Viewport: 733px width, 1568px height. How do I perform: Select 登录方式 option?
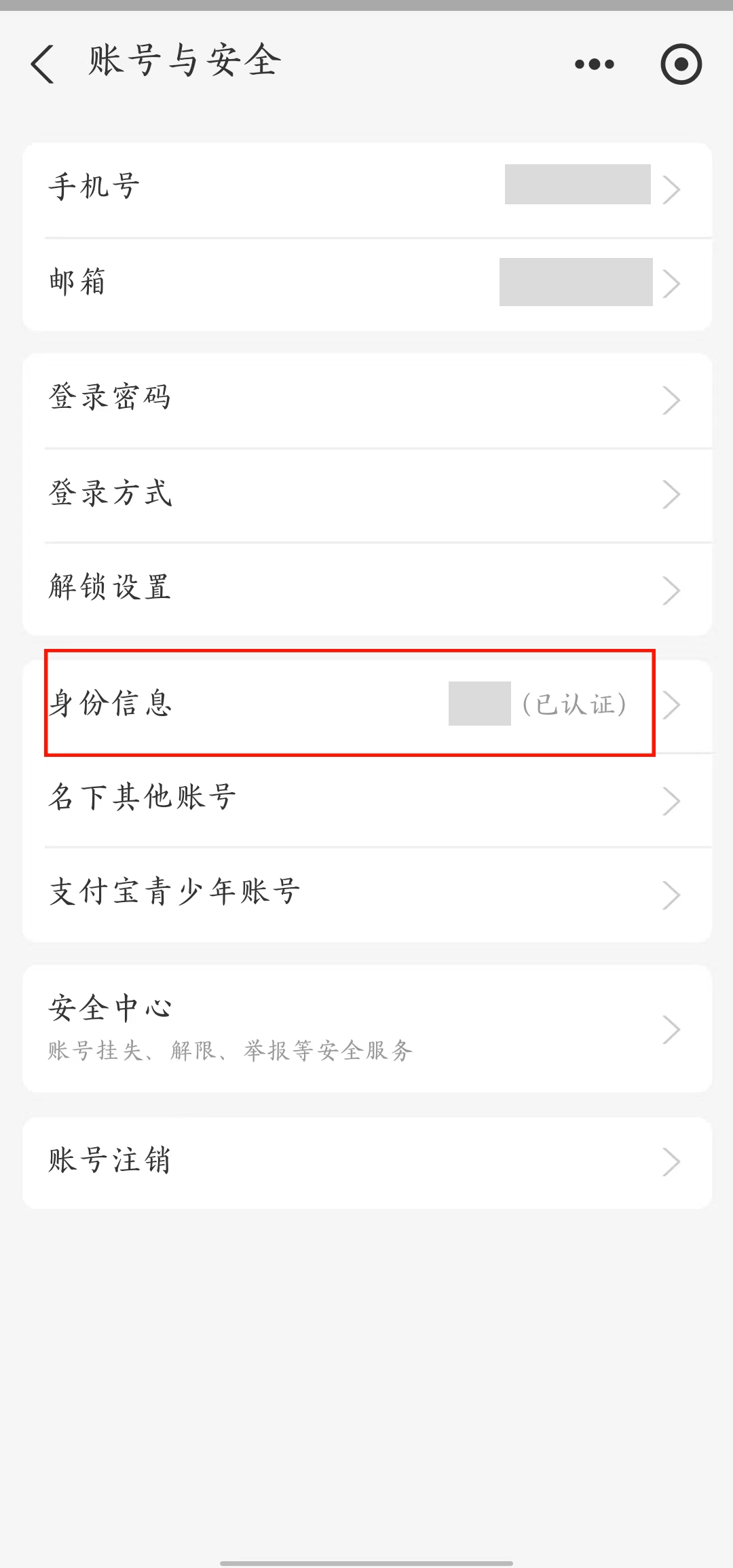[x=366, y=494]
